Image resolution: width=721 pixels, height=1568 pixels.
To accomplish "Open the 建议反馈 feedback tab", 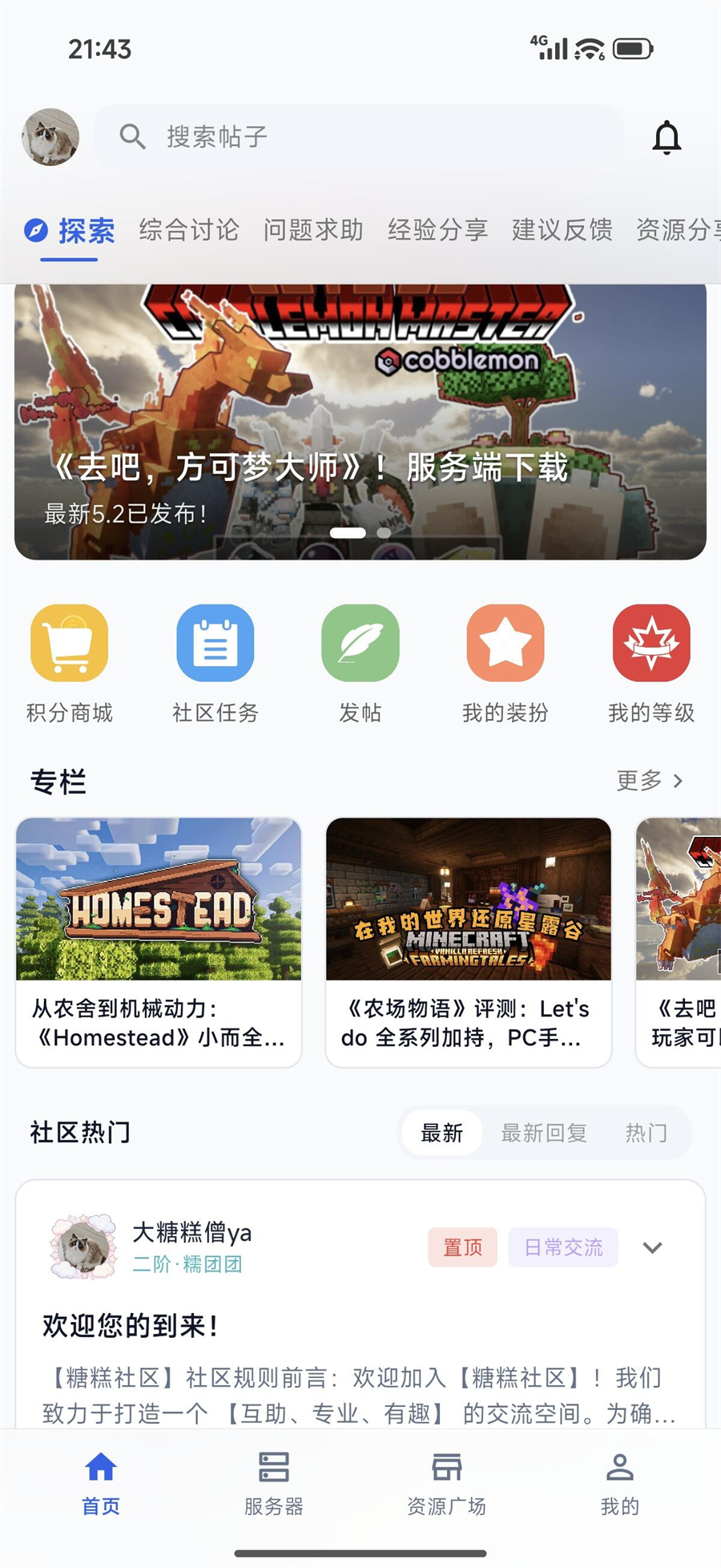I will 561,230.
